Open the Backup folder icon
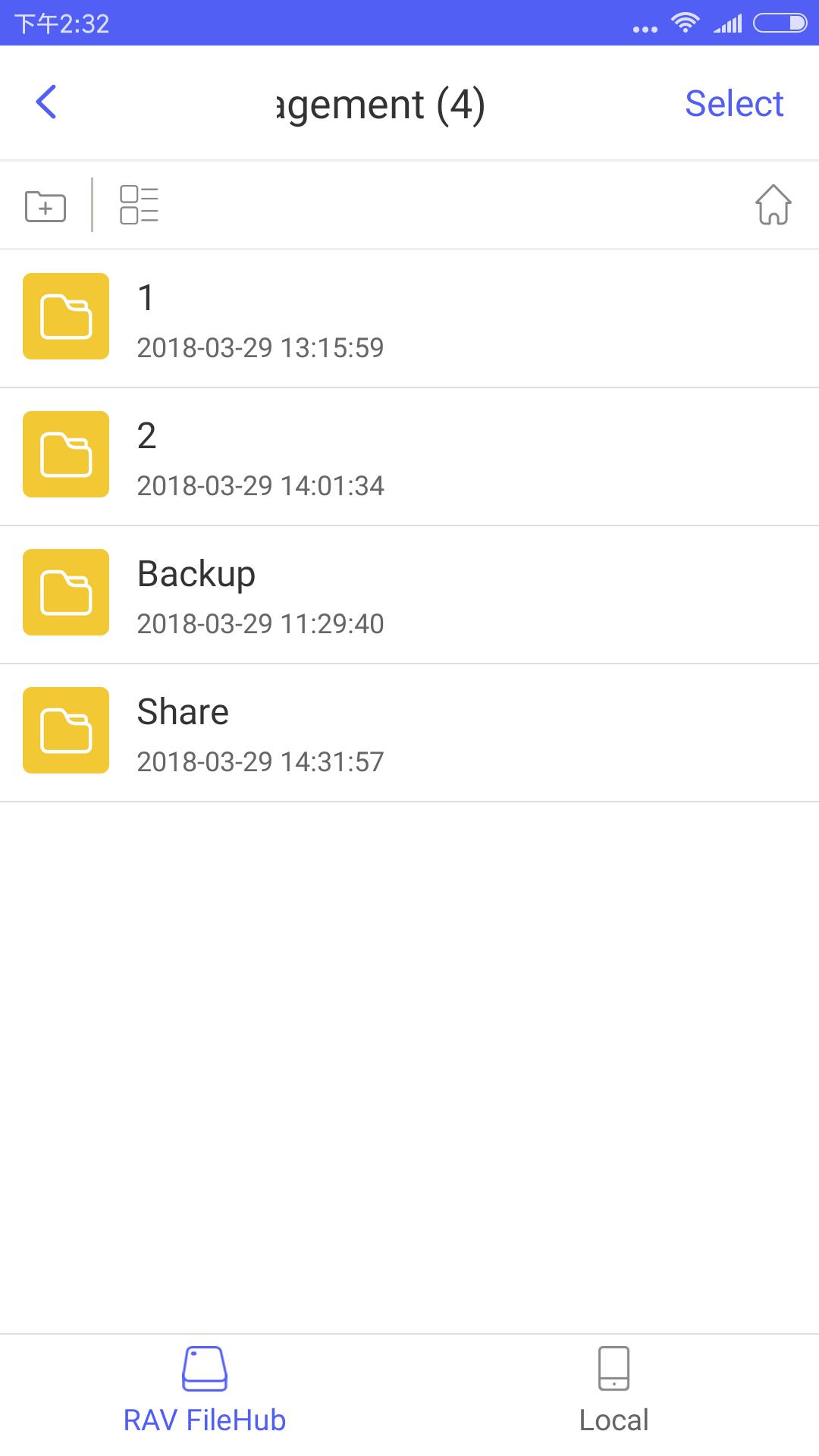The width and height of the screenshot is (819, 1456). [66, 592]
